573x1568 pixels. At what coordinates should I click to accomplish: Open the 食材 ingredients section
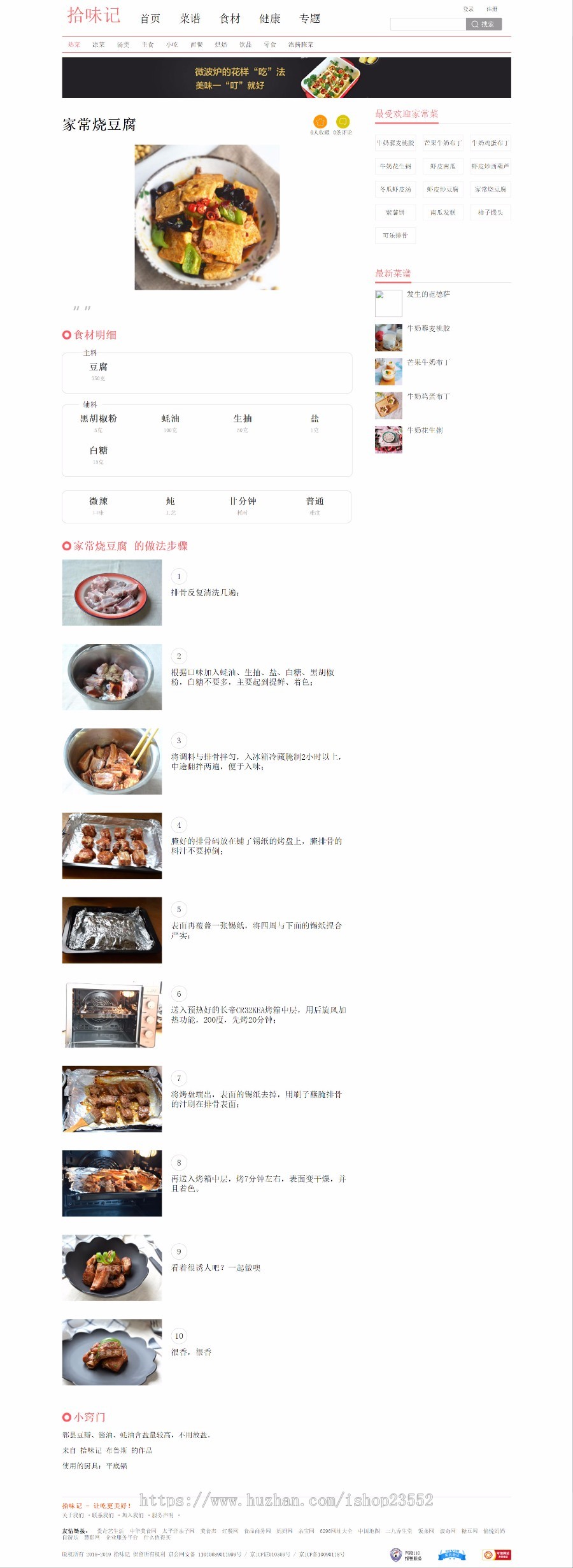(230, 18)
